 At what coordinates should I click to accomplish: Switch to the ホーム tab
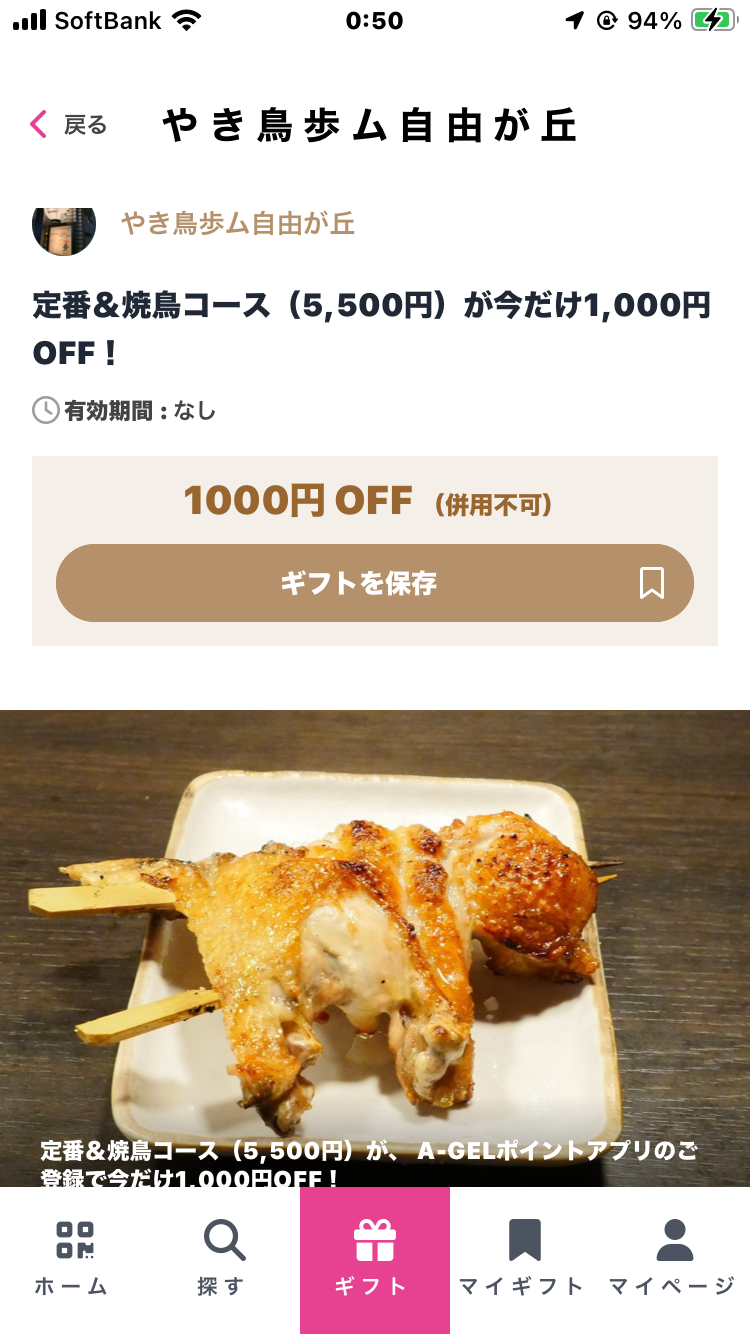73,1258
